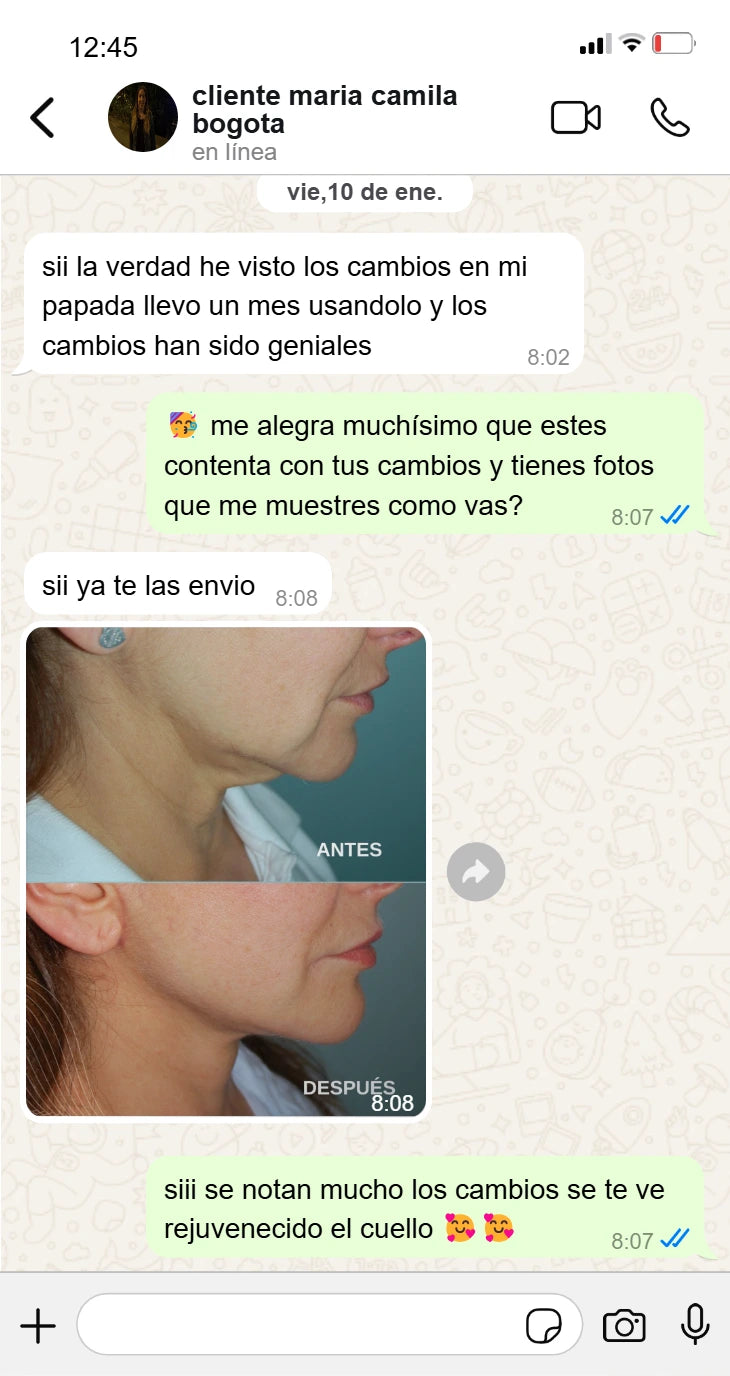The image size is (730, 1376).
Task: Start a video call with the contact
Action: 575,118
